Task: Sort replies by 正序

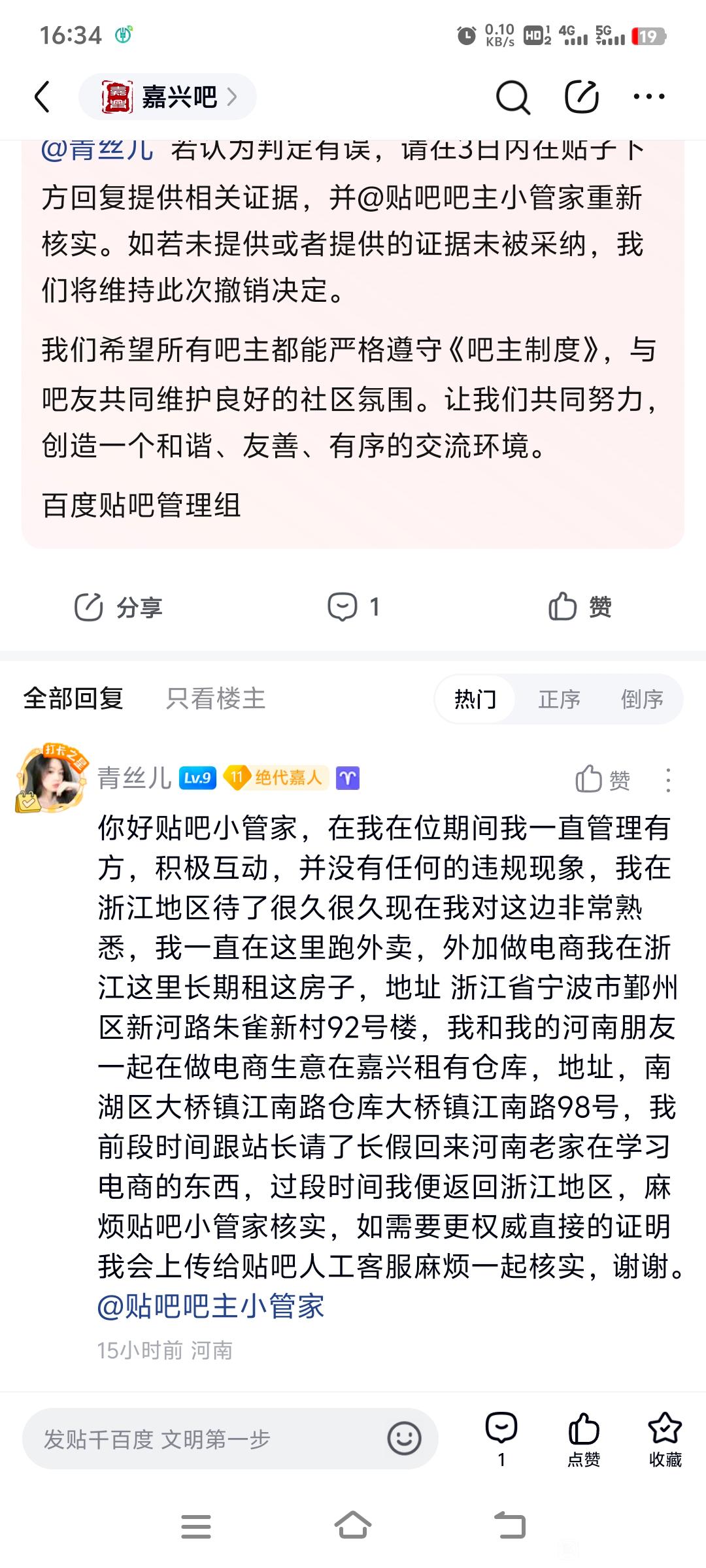Action: pos(559,699)
